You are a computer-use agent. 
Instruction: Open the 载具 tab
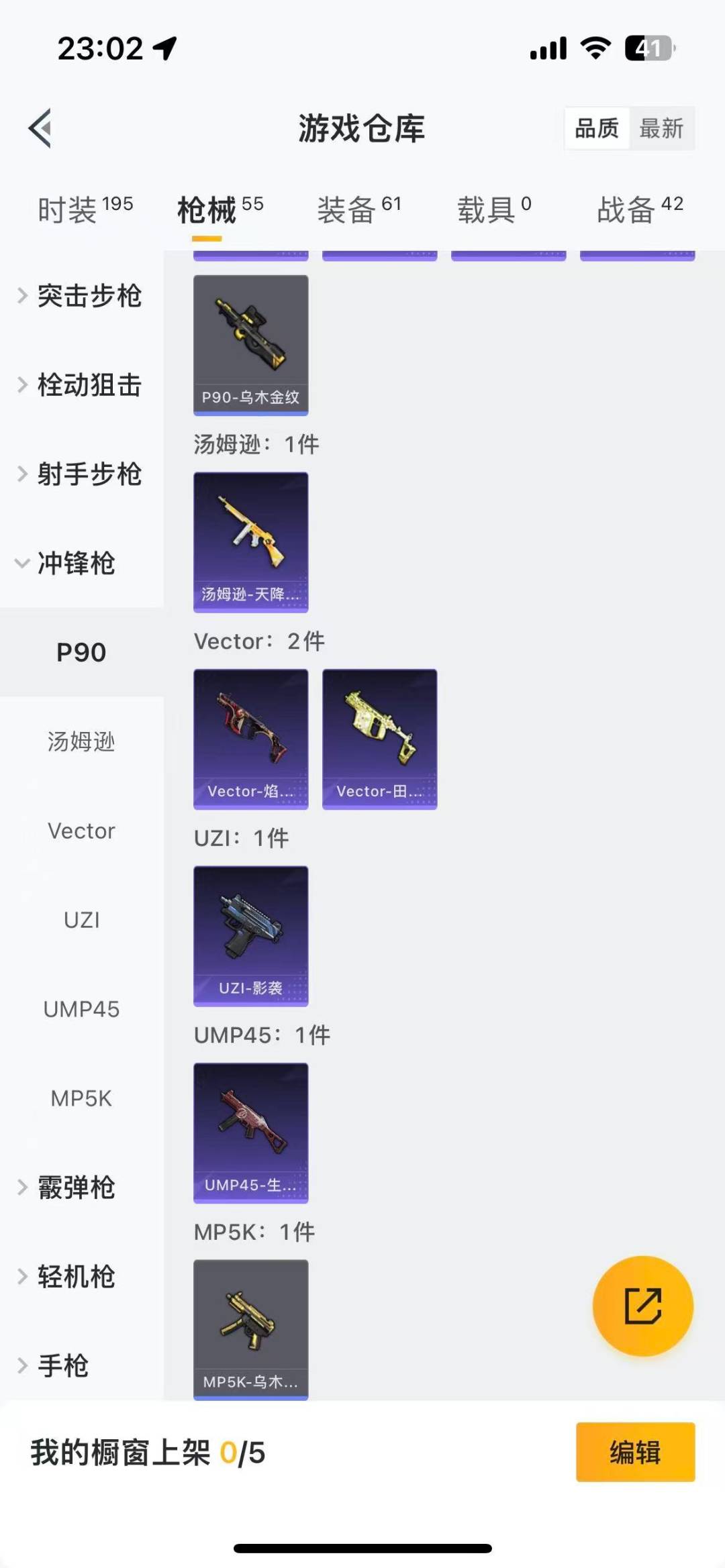494,209
